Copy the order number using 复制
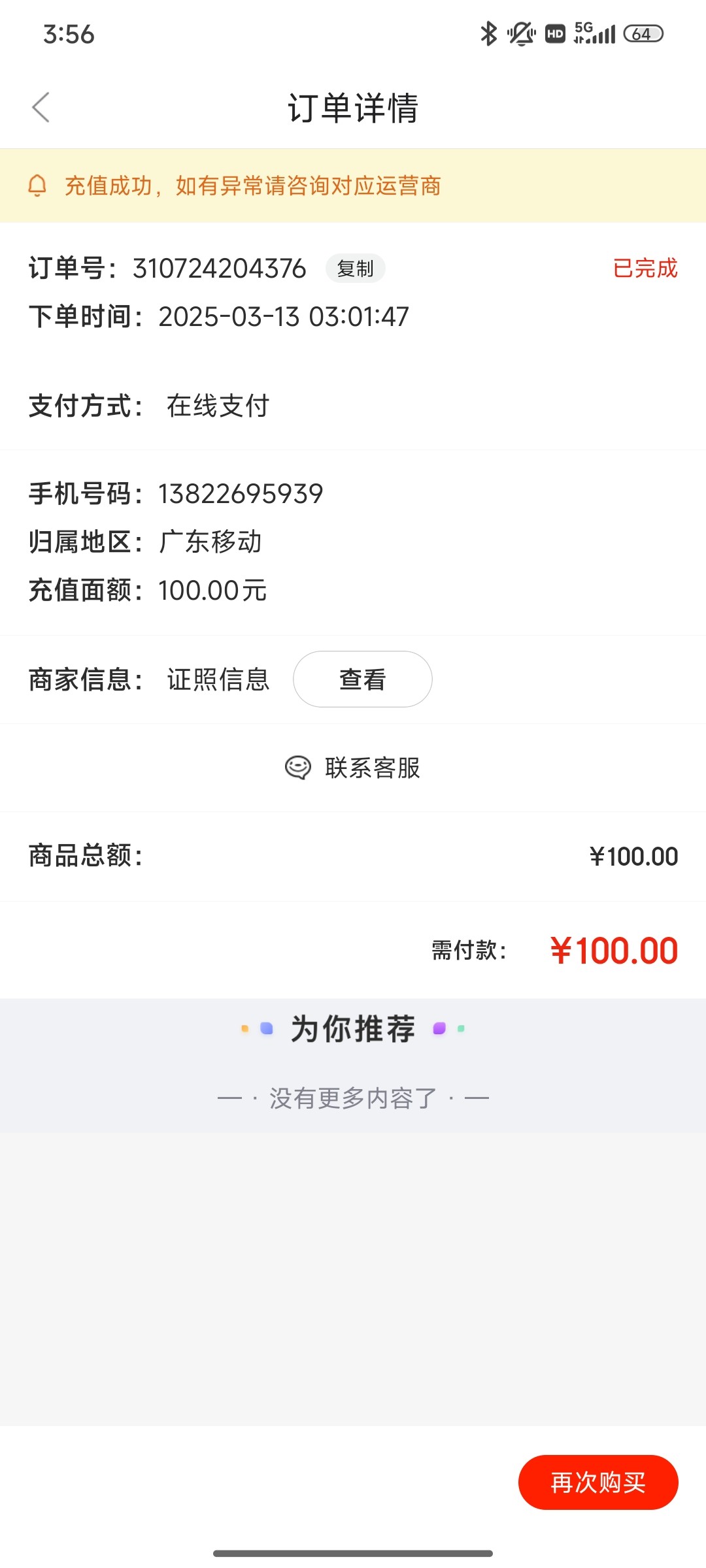The height and width of the screenshot is (1568, 706). tap(356, 269)
